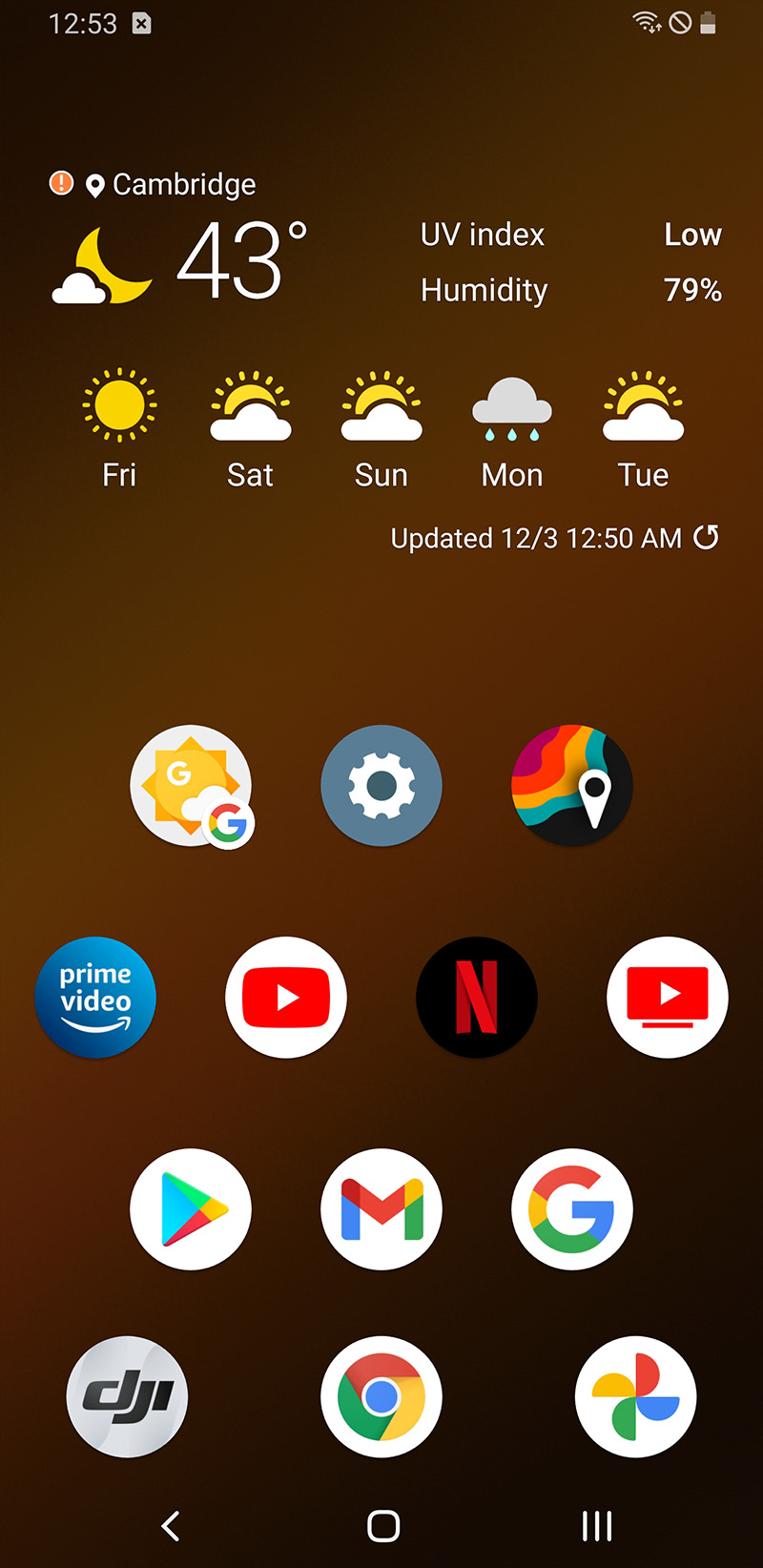Open the DJI app
The image size is (763, 1568).
pyautogui.click(x=127, y=1396)
